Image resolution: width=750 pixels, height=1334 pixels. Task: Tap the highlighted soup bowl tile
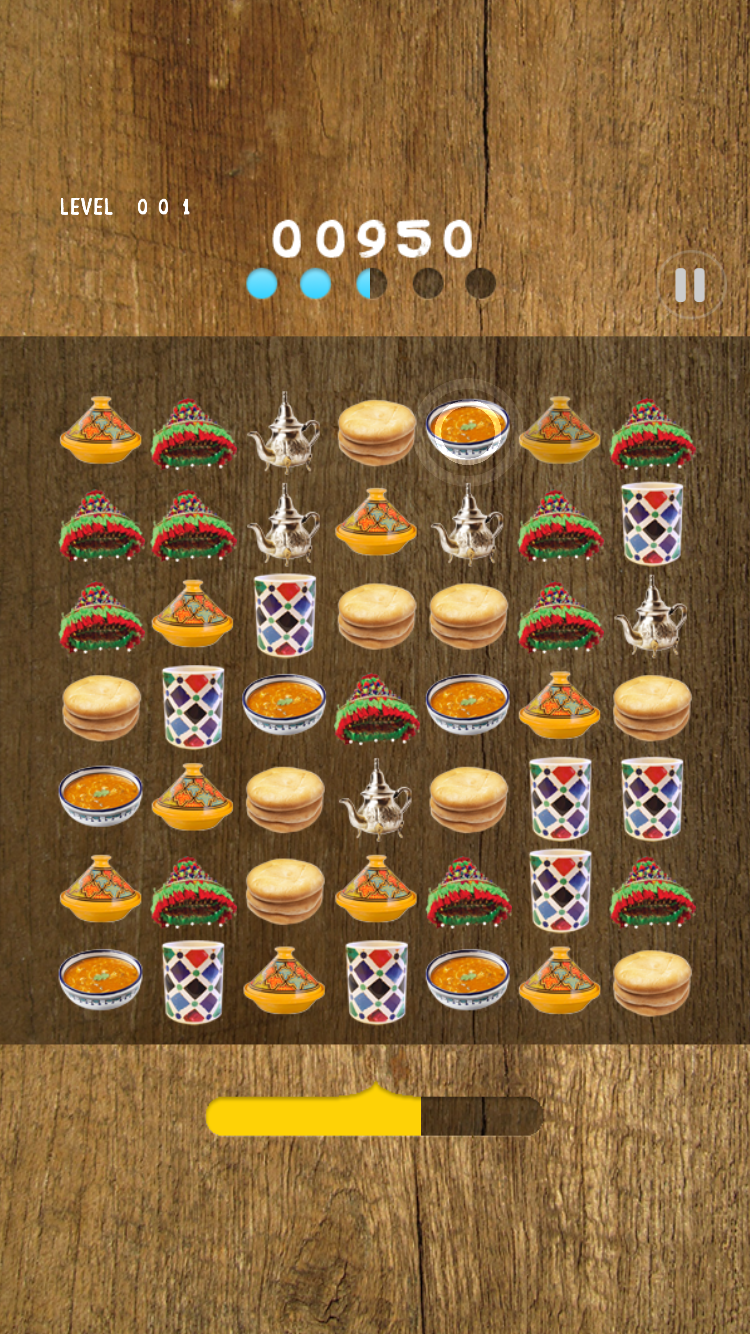click(x=467, y=431)
